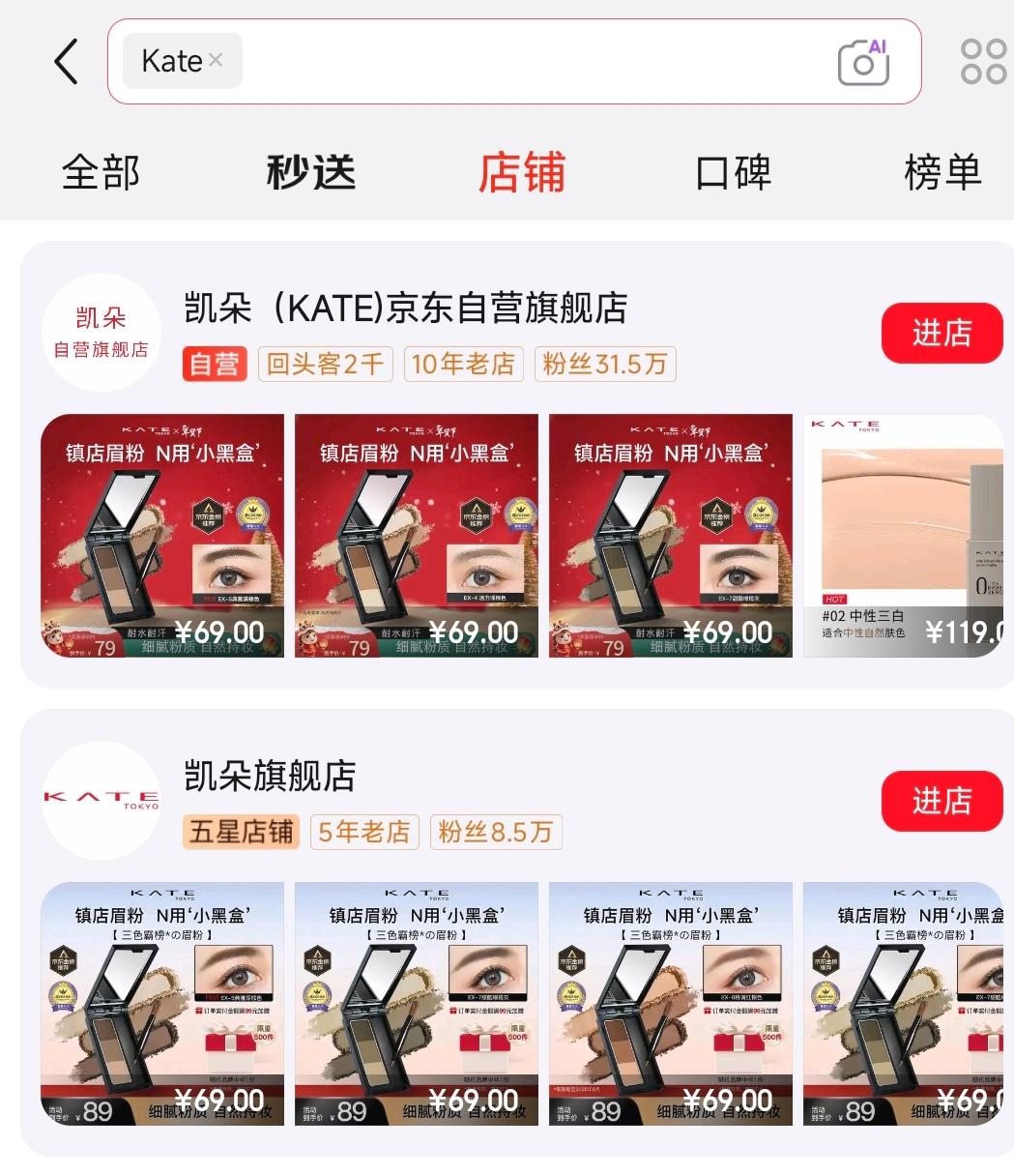Switch to the 全部 tab
The height and width of the screenshot is (1176, 1014).
click(101, 173)
